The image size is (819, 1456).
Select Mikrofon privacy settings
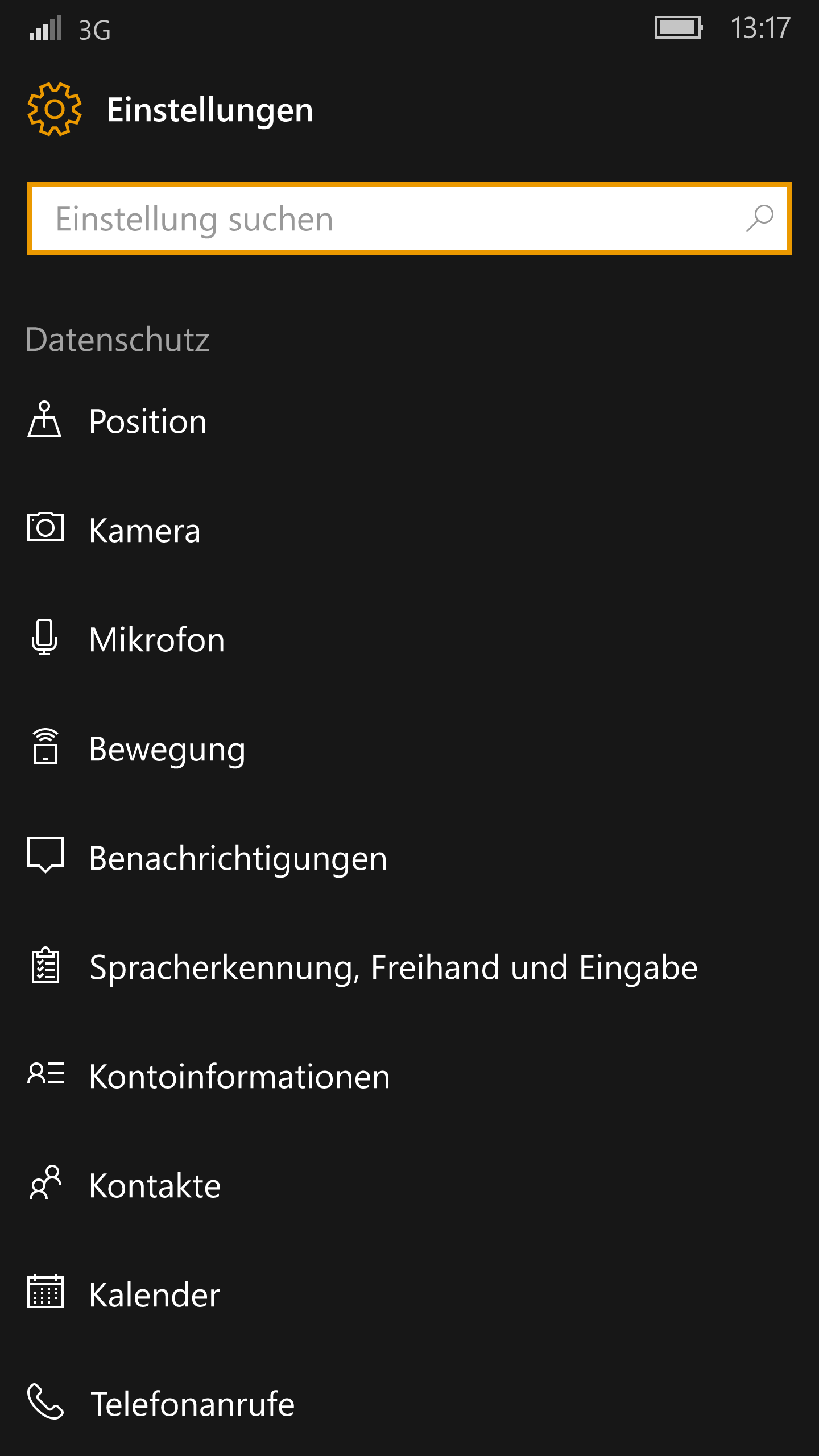click(409, 639)
